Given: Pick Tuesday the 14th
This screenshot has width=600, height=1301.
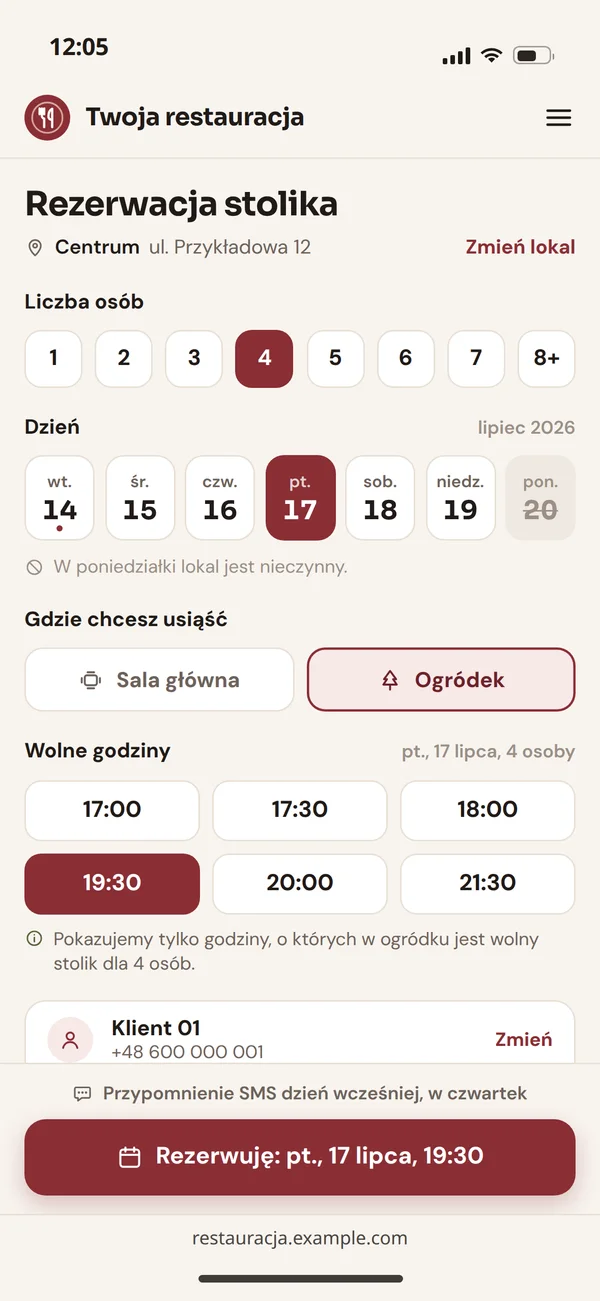Looking at the screenshot, I should tap(60, 498).
